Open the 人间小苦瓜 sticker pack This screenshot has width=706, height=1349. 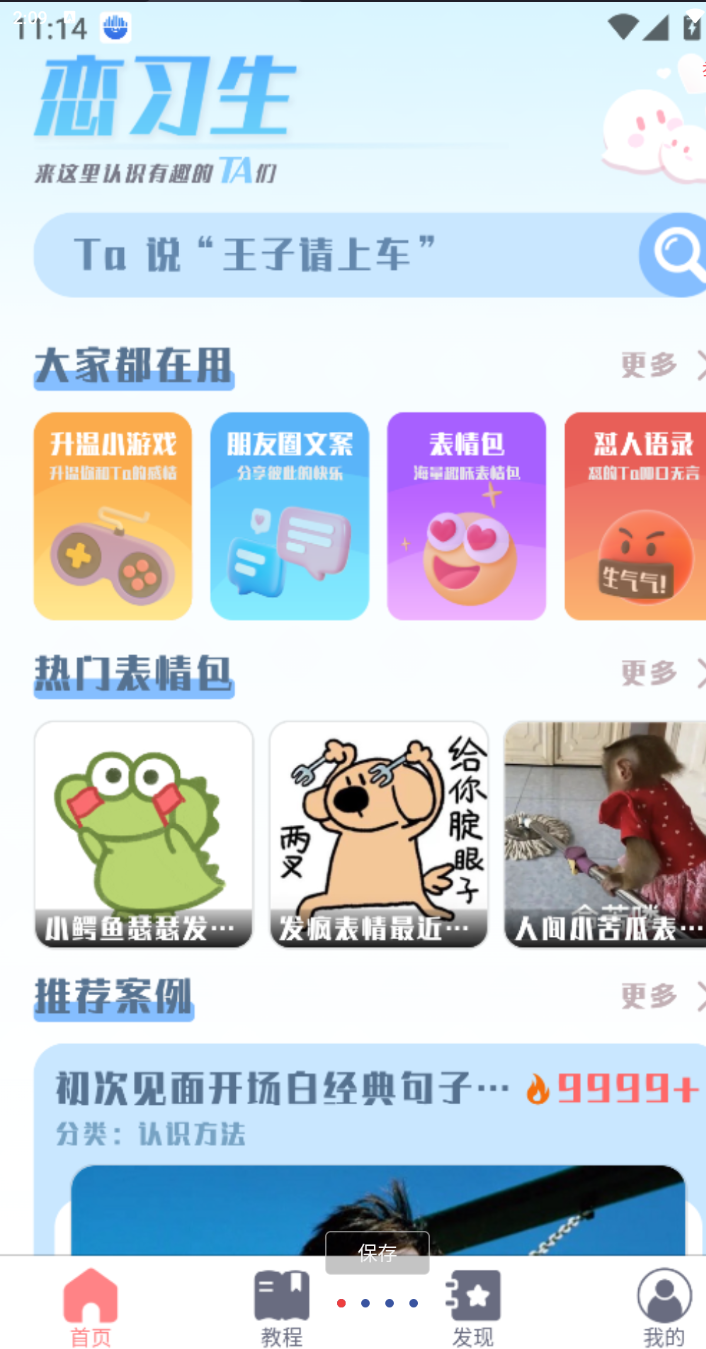click(x=605, y=834)
